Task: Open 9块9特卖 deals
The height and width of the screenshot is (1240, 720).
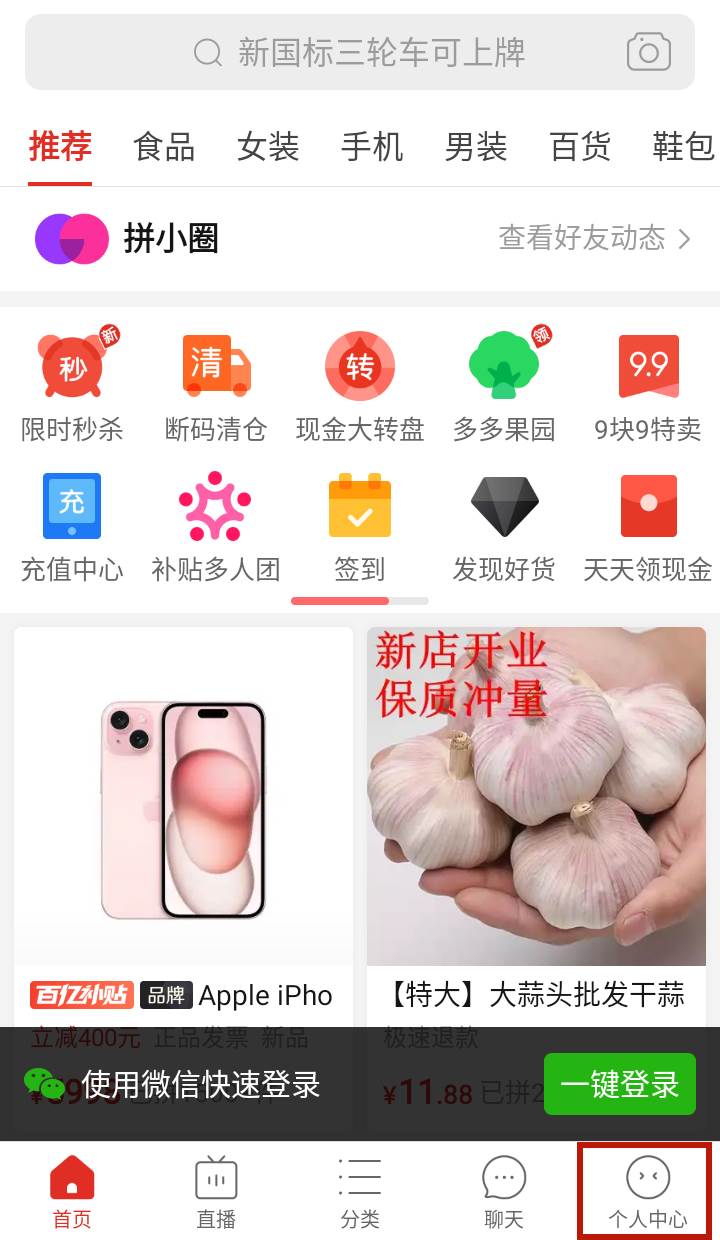Action: pos(648,387)
